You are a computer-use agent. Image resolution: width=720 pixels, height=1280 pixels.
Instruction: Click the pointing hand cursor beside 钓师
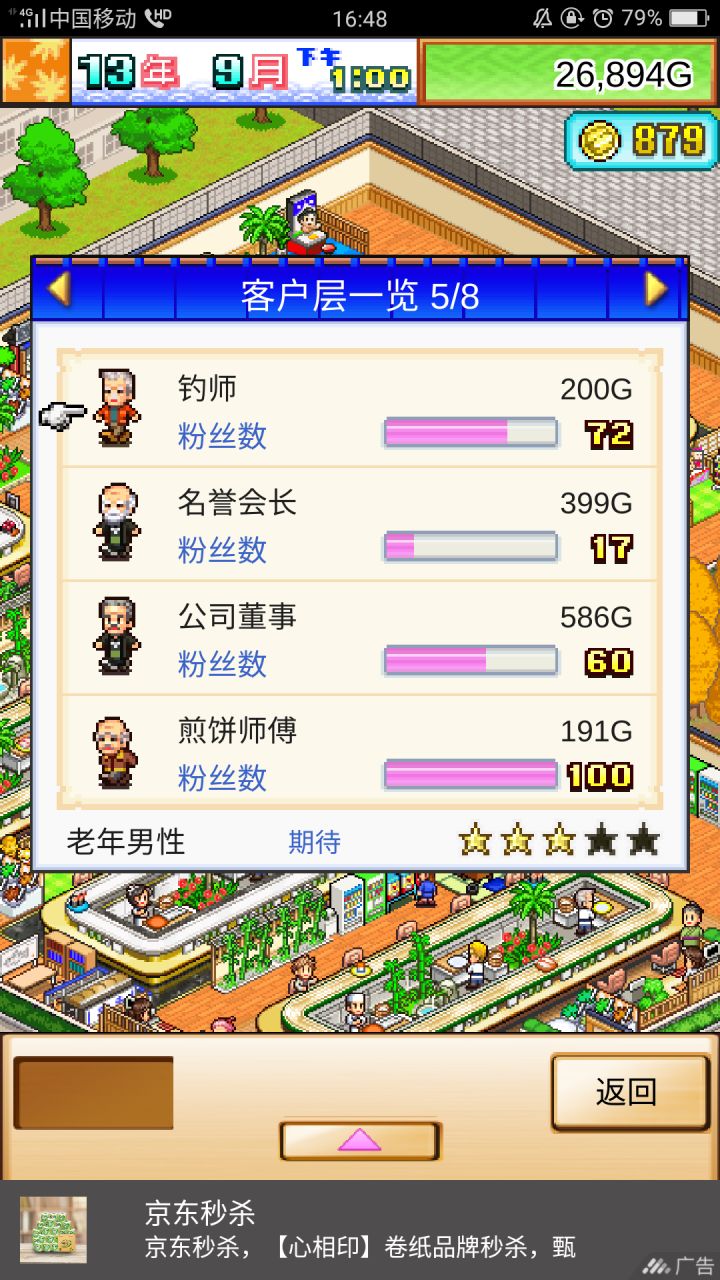62,413
